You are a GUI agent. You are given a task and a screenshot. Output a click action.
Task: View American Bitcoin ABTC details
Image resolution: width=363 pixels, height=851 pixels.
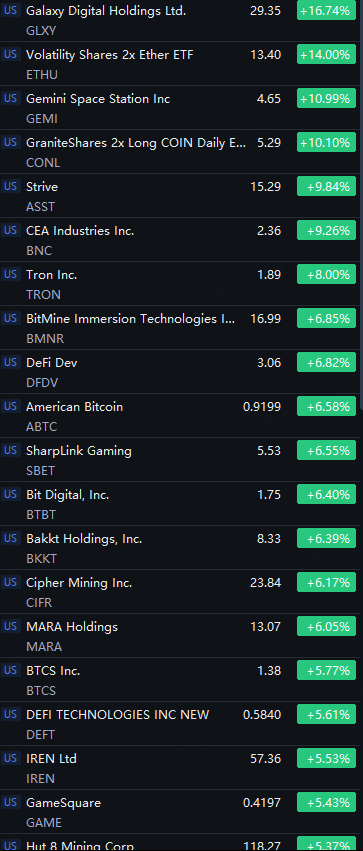[180, 416]
